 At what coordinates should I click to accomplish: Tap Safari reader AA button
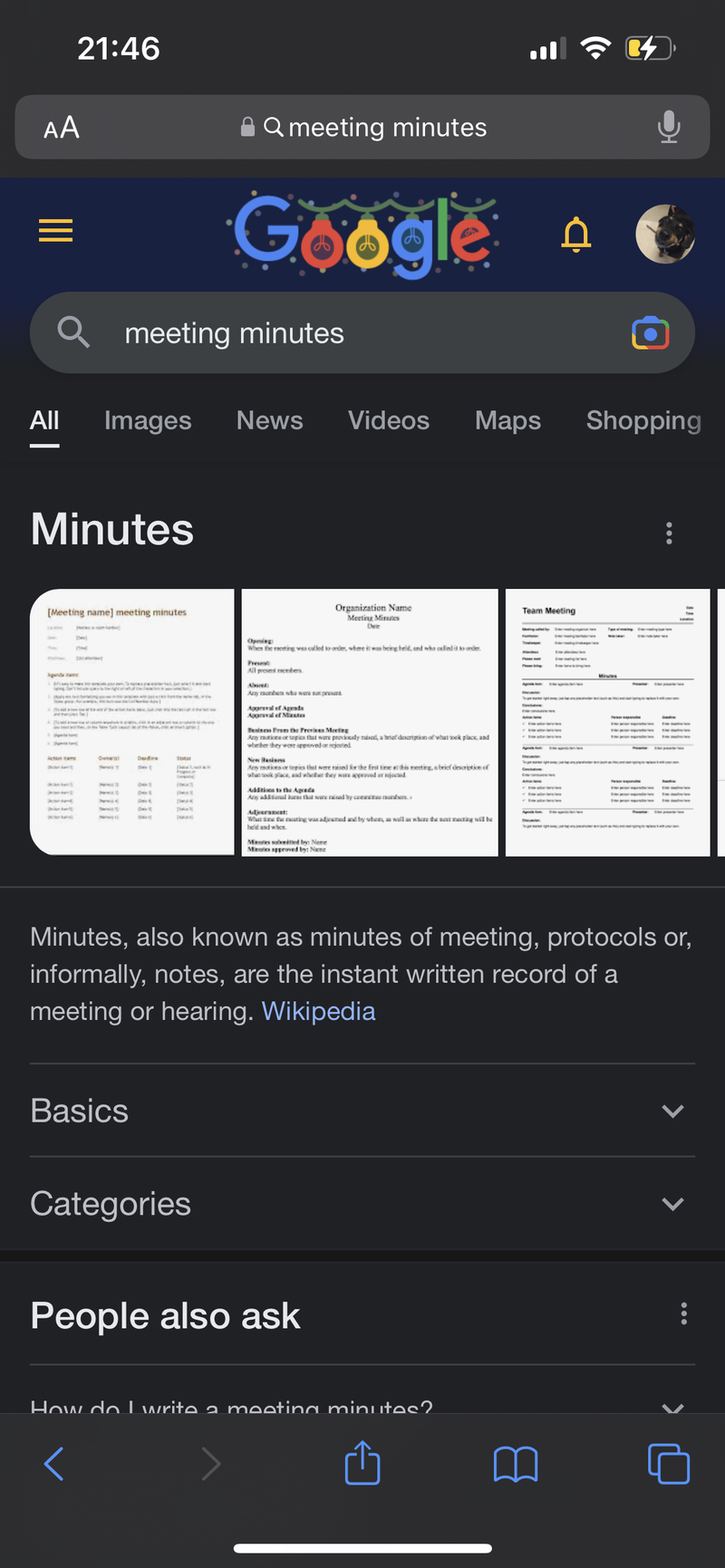pyautogui.click(x=62, y=128)
